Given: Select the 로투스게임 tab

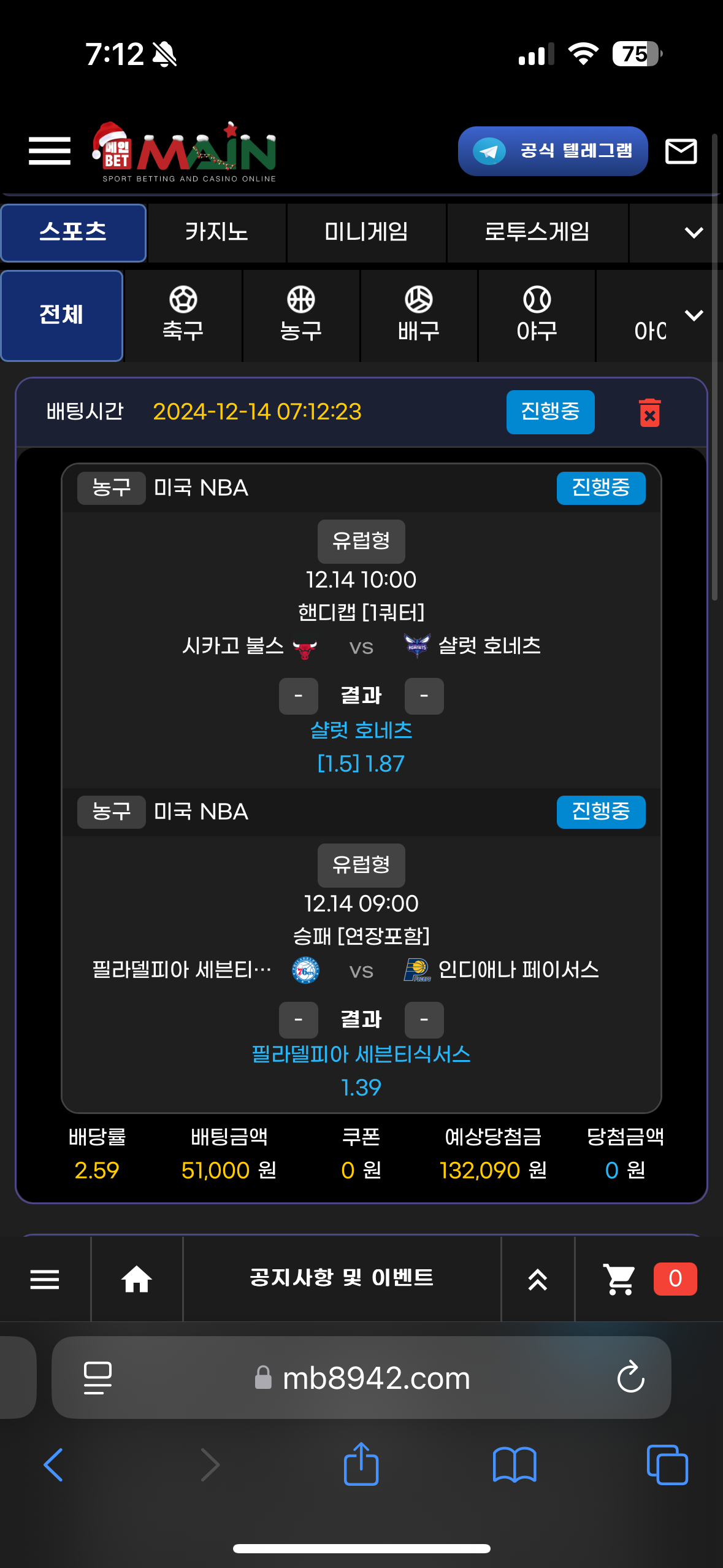Looking at the screenshot, I should (537, 233).
